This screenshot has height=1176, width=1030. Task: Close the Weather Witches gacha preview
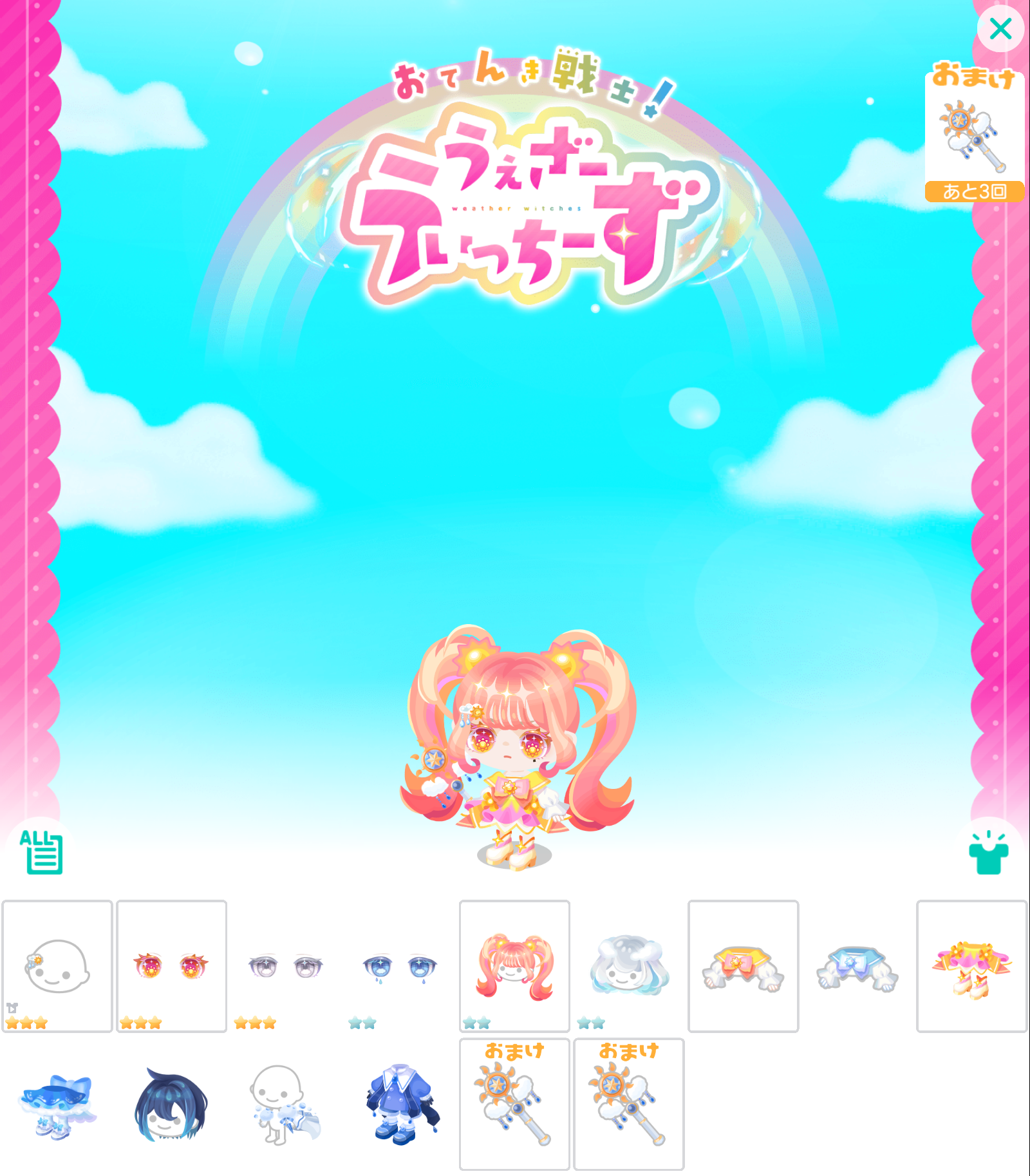1000,29
